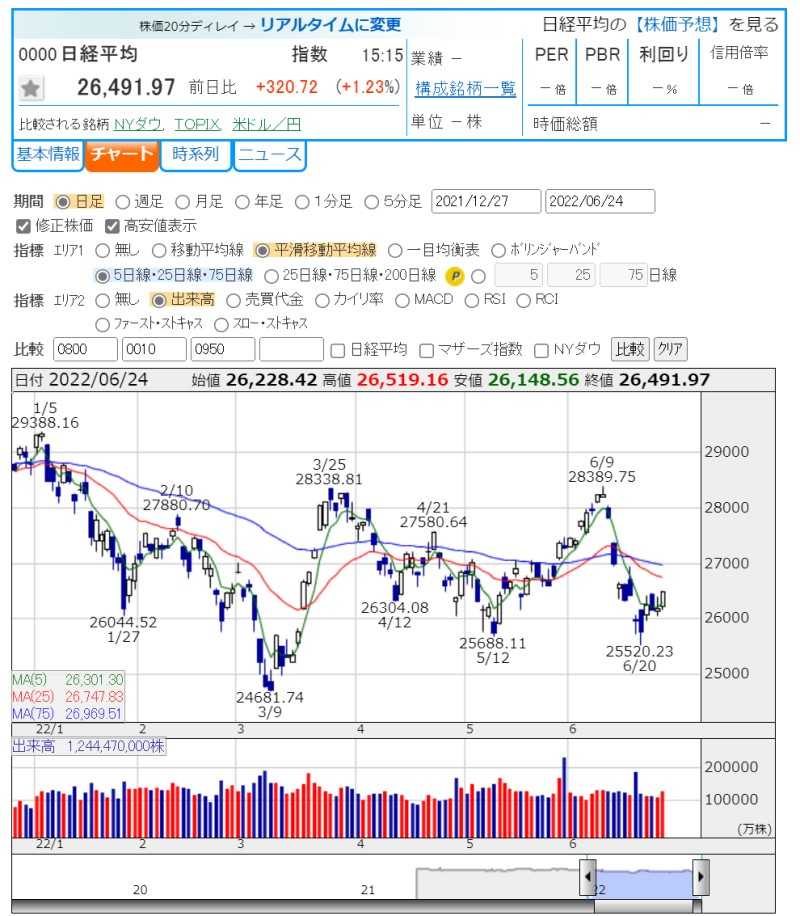Open the NYダウ comparison link
Viewport: 800px width, 916px height.
tap(138, 124)
